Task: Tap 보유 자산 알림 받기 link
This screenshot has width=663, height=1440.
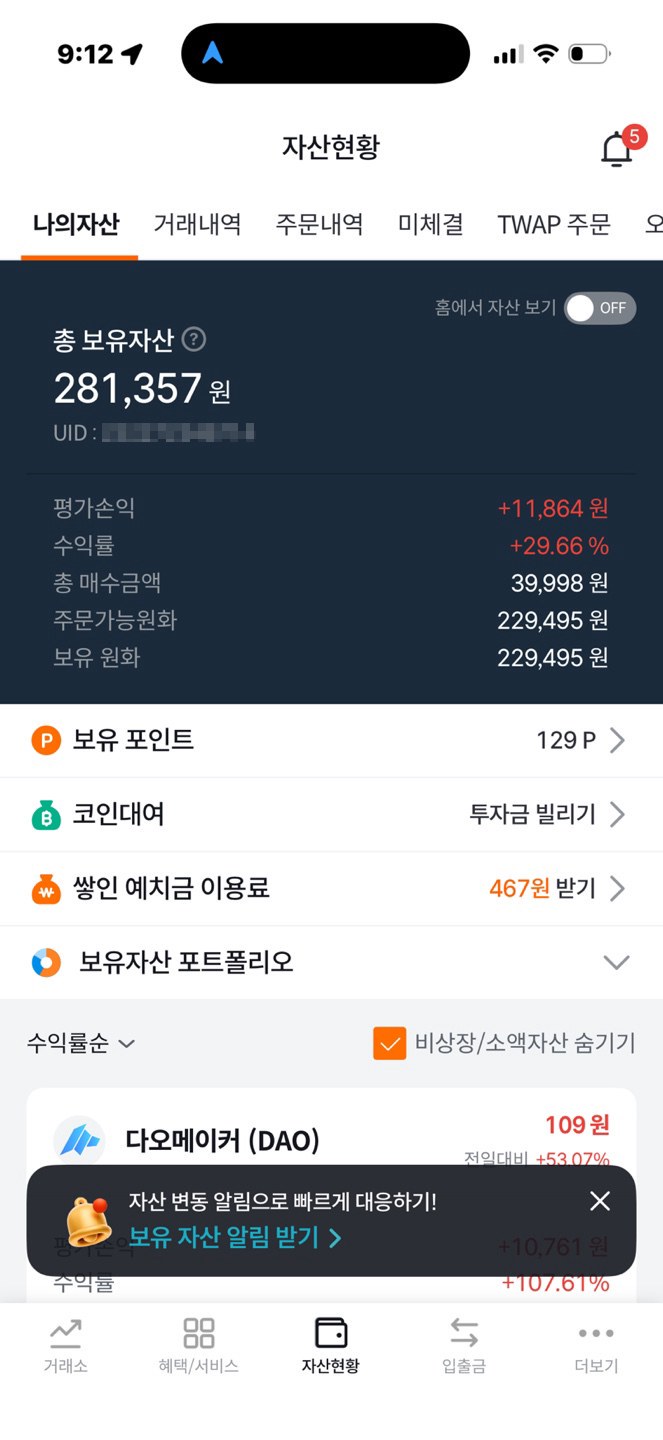Action: (235, 1238)
